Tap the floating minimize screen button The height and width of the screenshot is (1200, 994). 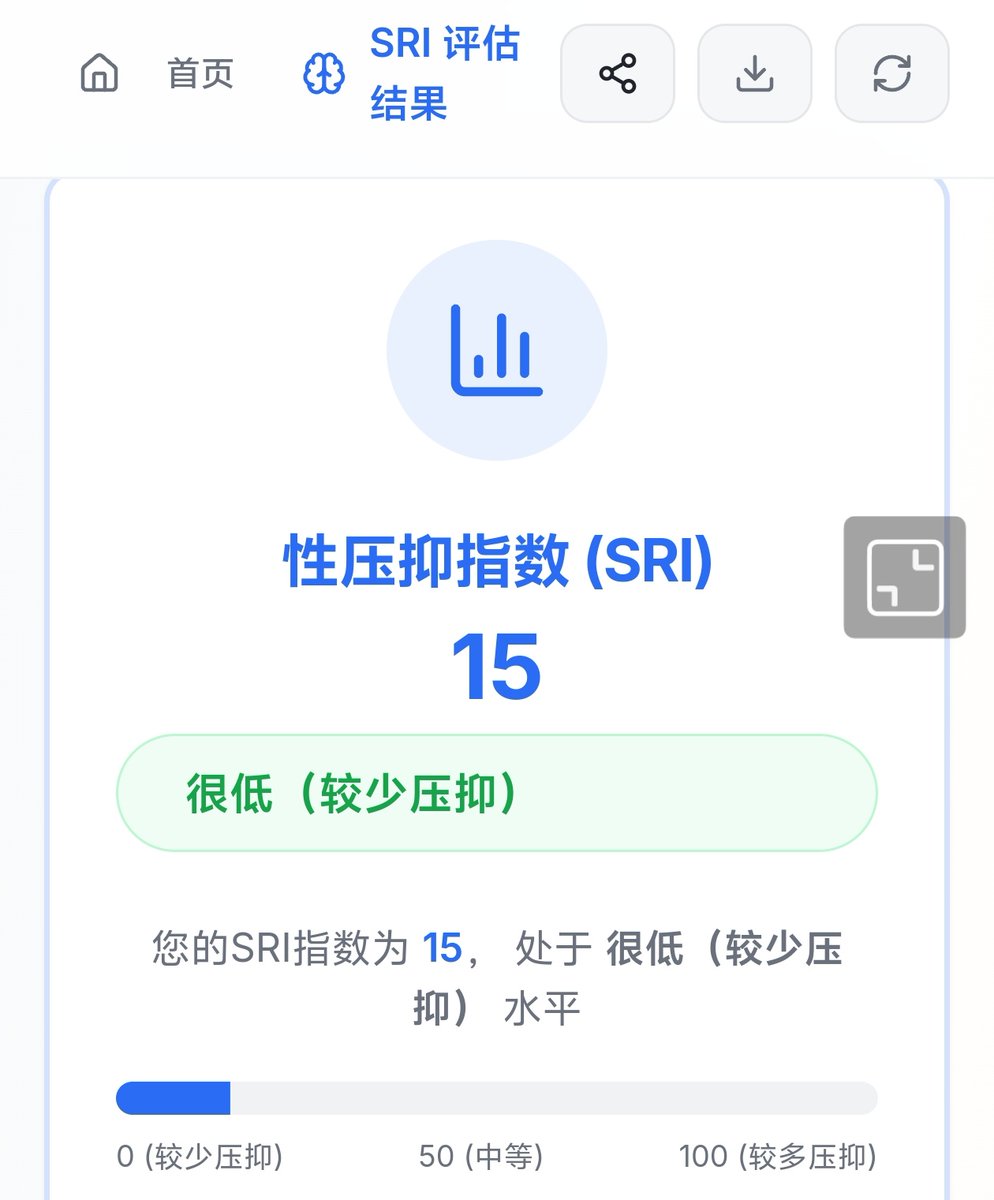tap(904, 577)
